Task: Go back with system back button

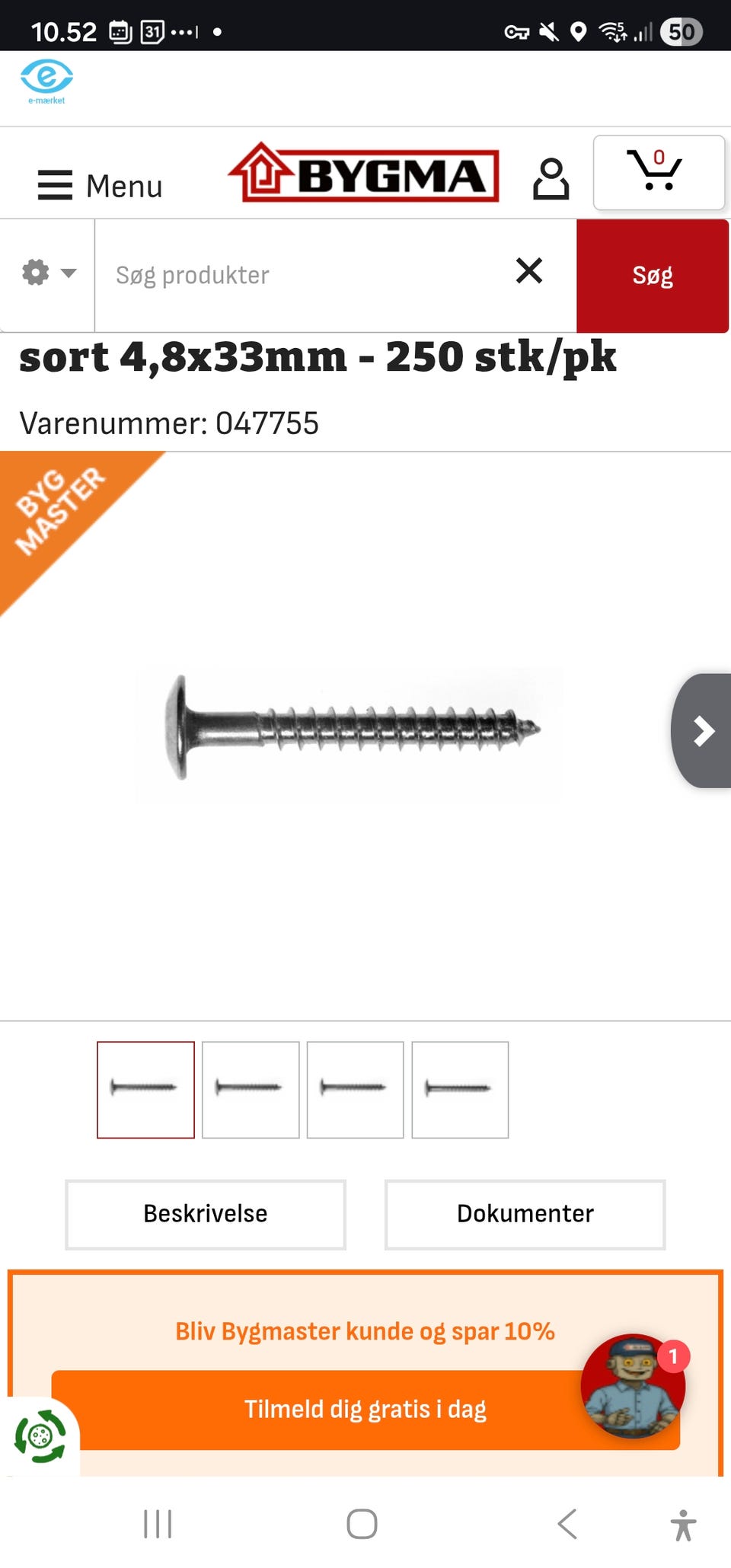Action: [x=567, y=1524]
